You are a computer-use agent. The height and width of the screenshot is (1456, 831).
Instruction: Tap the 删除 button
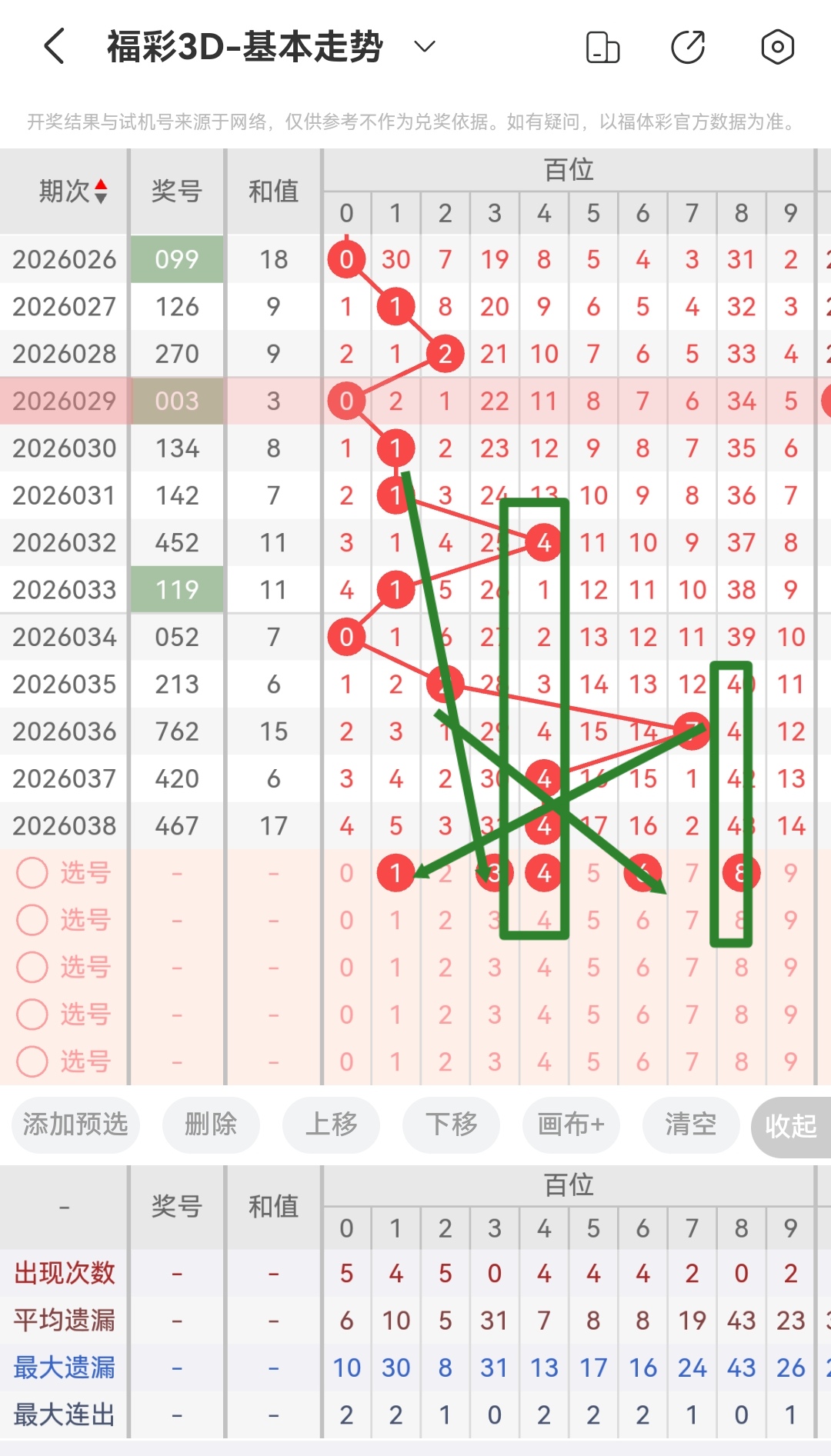coord(210,1125)
